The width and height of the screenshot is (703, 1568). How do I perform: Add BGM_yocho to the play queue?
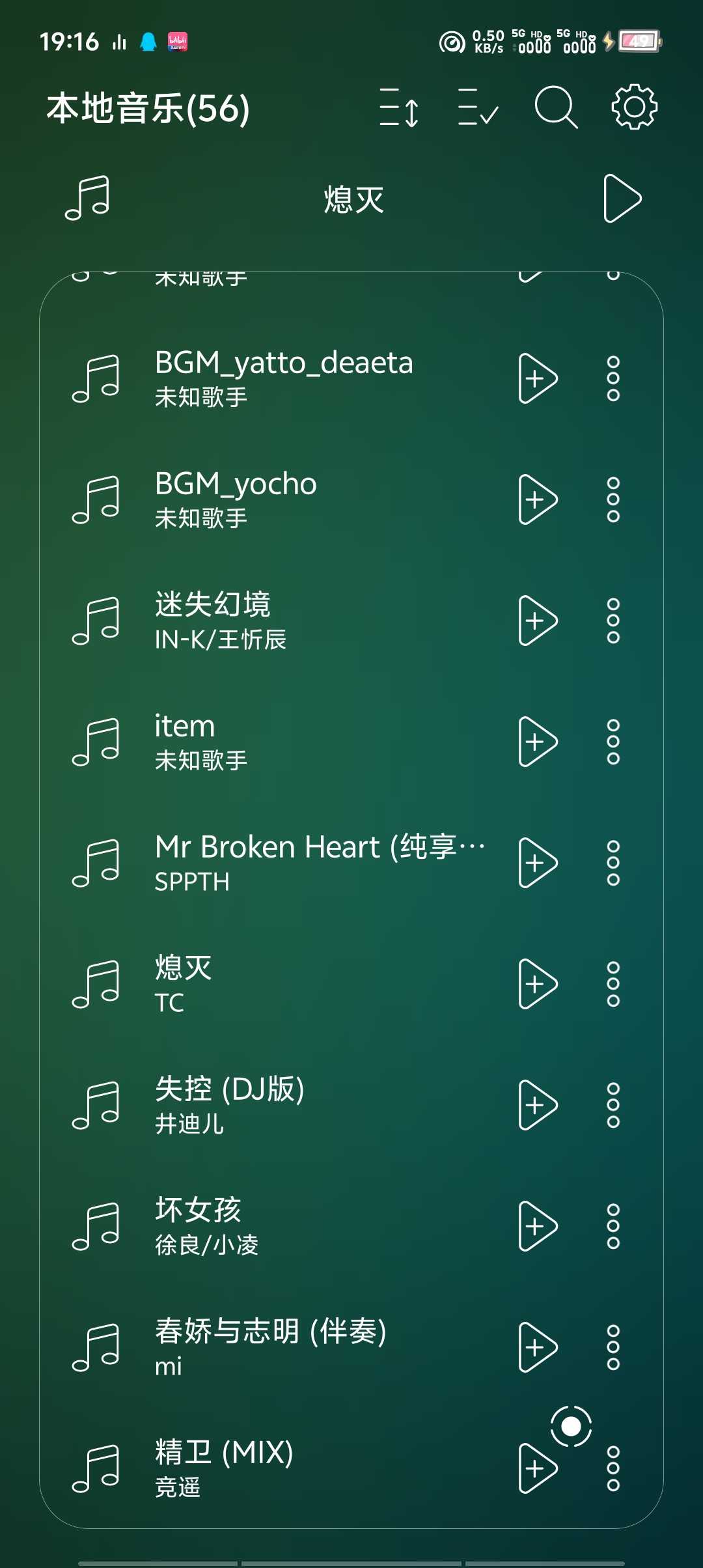538,499
